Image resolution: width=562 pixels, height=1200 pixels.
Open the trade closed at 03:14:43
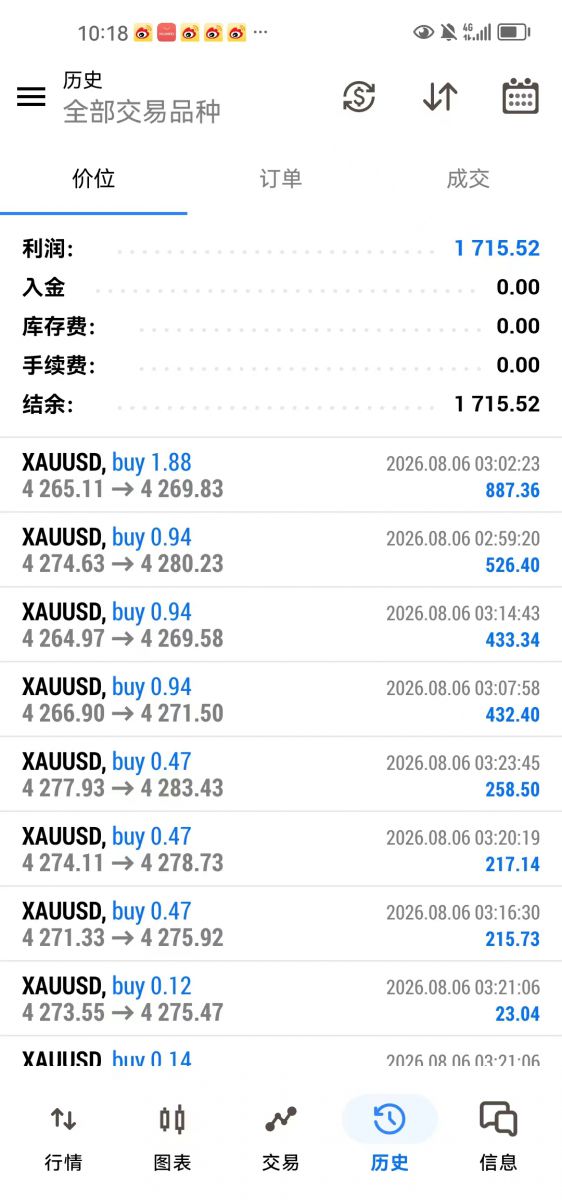coord(281,625)
